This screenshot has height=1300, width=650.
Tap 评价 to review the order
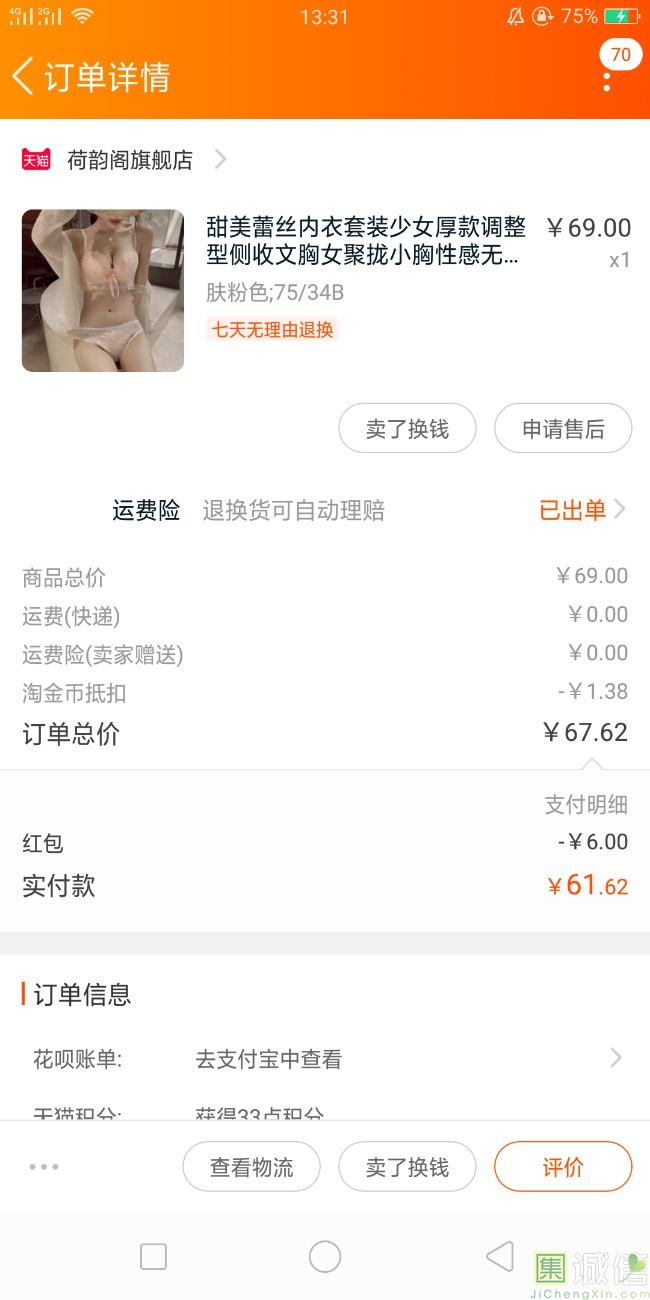563,1167
